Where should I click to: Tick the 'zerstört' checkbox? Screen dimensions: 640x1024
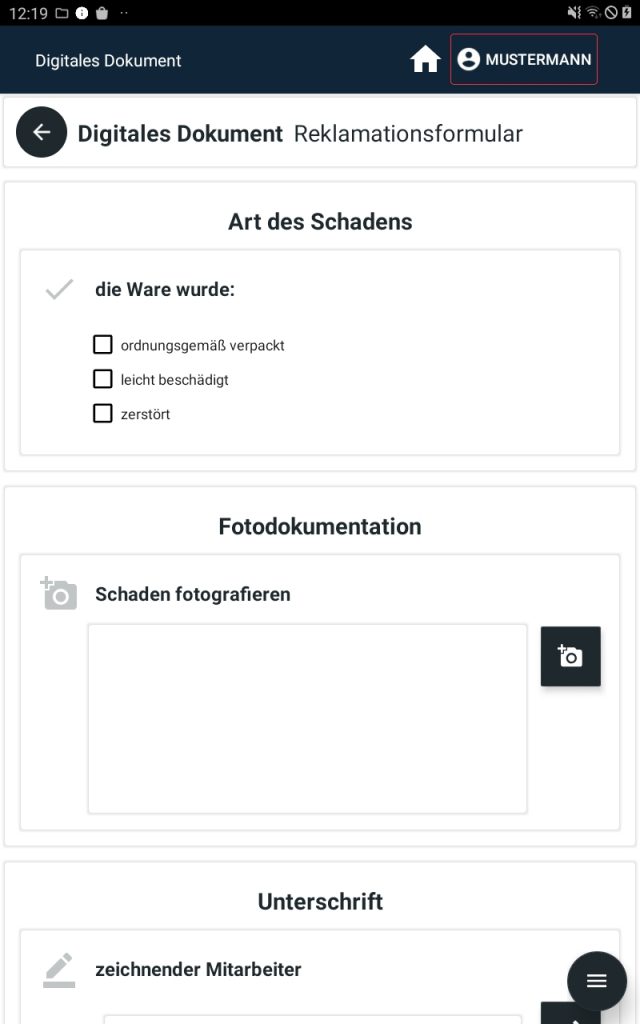coord(103,414)
